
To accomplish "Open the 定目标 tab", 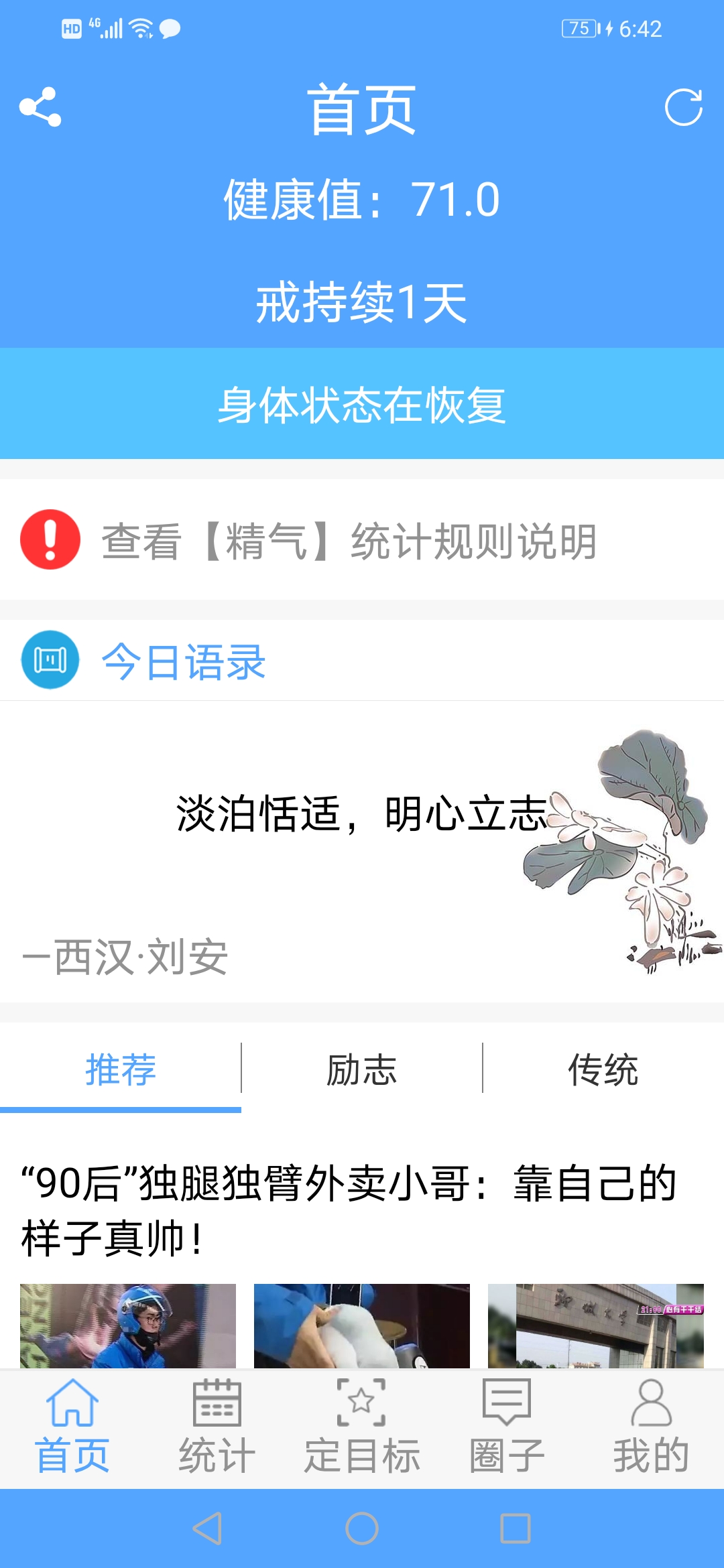I will tap(361, 1427).
